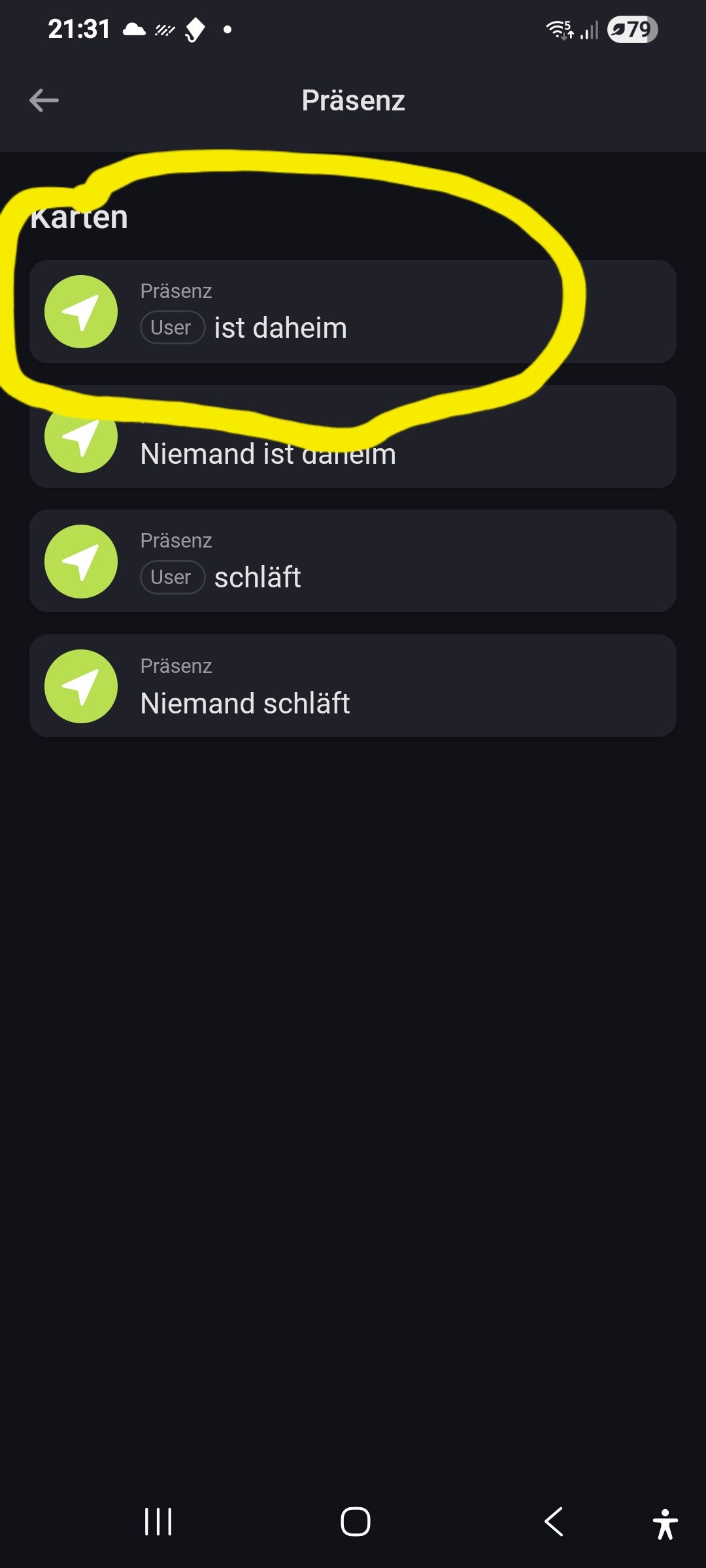
Task: Select the 'User ist daheim' card
Action: tap(353, 312)
